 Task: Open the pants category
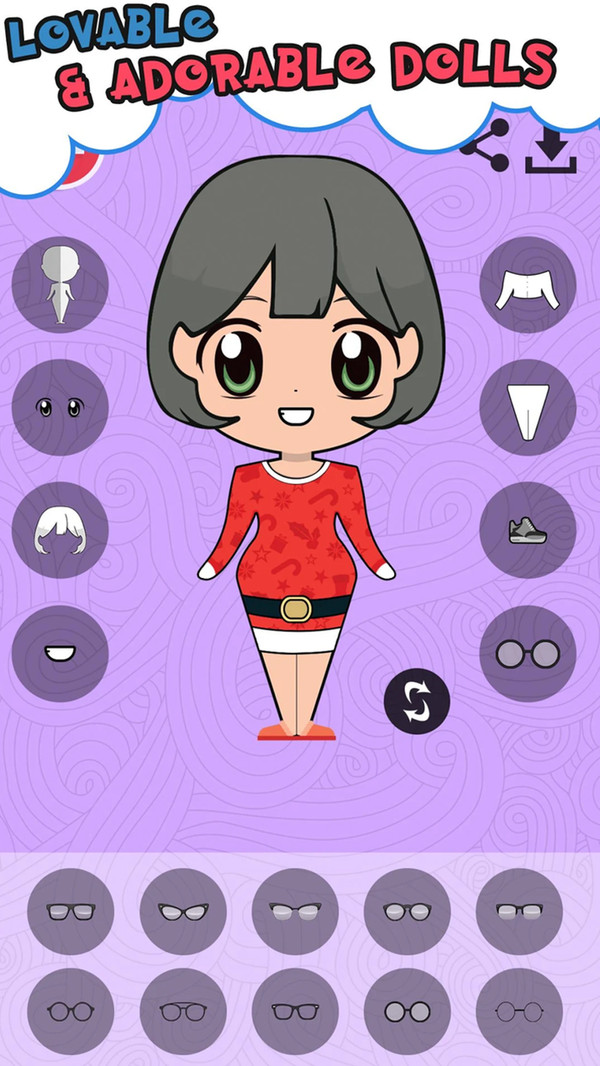(x=527, y=407)
